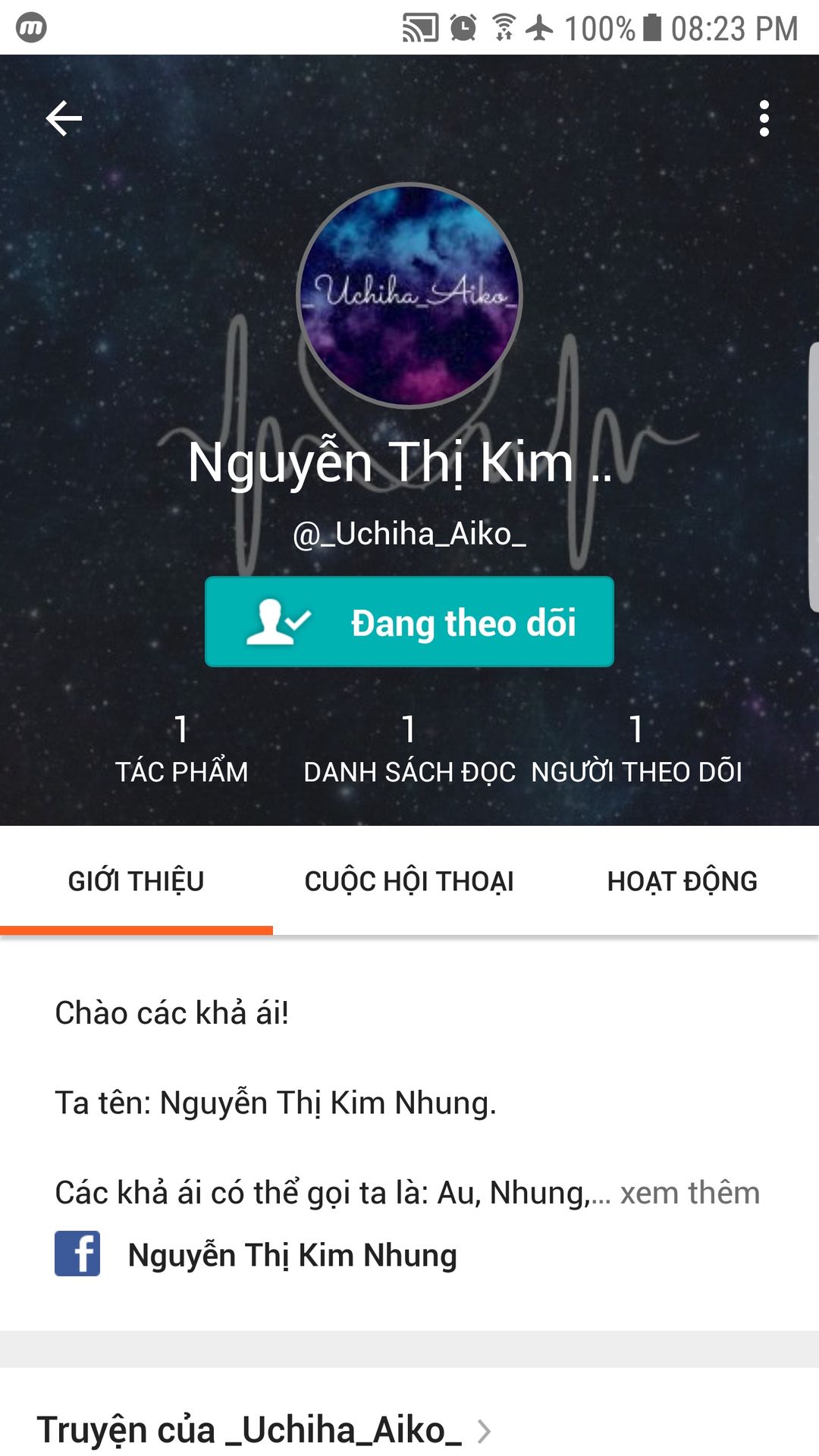Open the three-dot overflow menu

tap(764, 119)
